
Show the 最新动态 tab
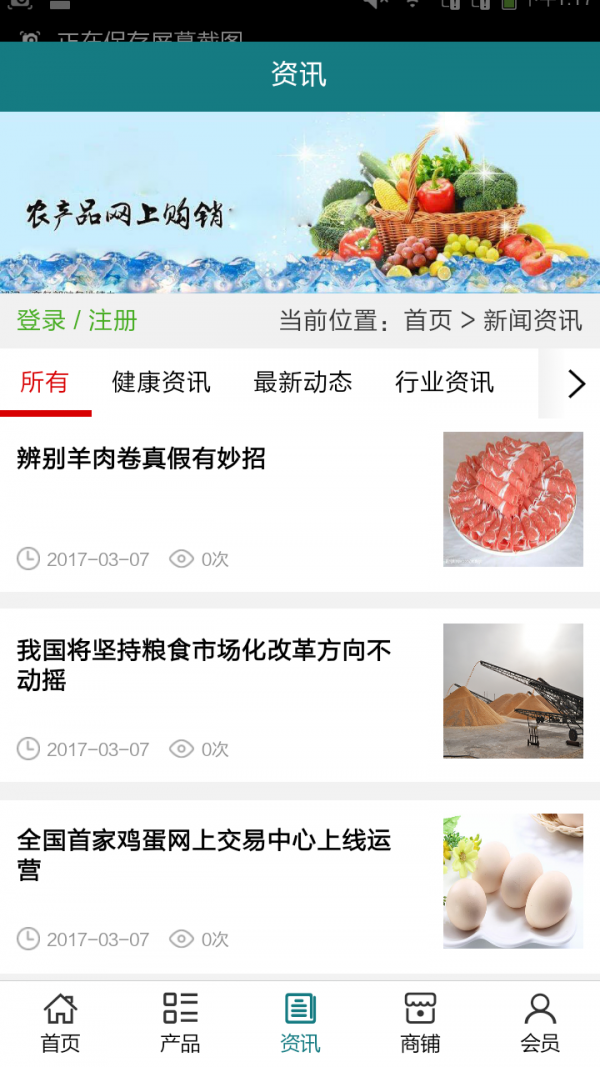303,382
